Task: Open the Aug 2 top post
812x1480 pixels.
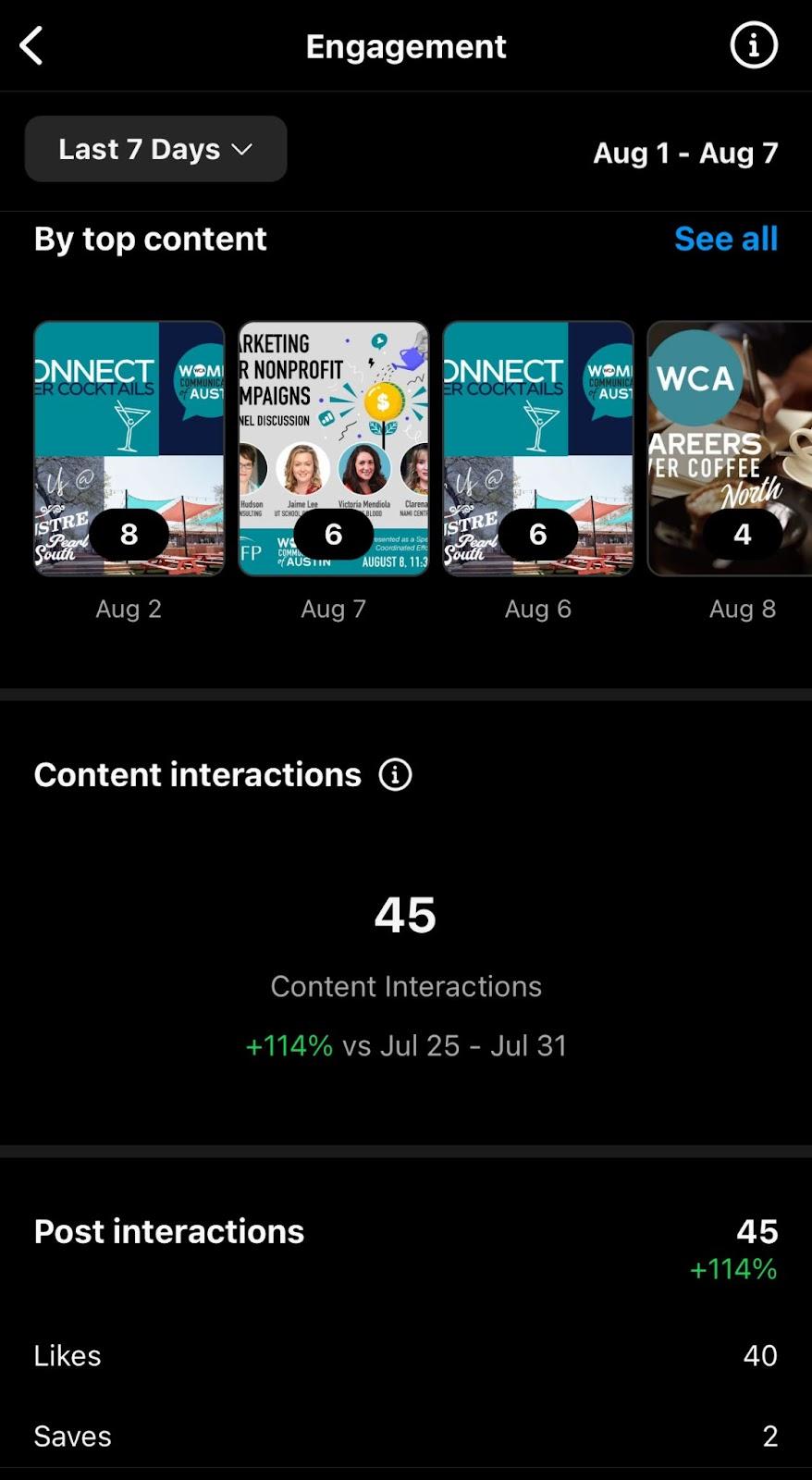Action: click(x=129, y=449)
